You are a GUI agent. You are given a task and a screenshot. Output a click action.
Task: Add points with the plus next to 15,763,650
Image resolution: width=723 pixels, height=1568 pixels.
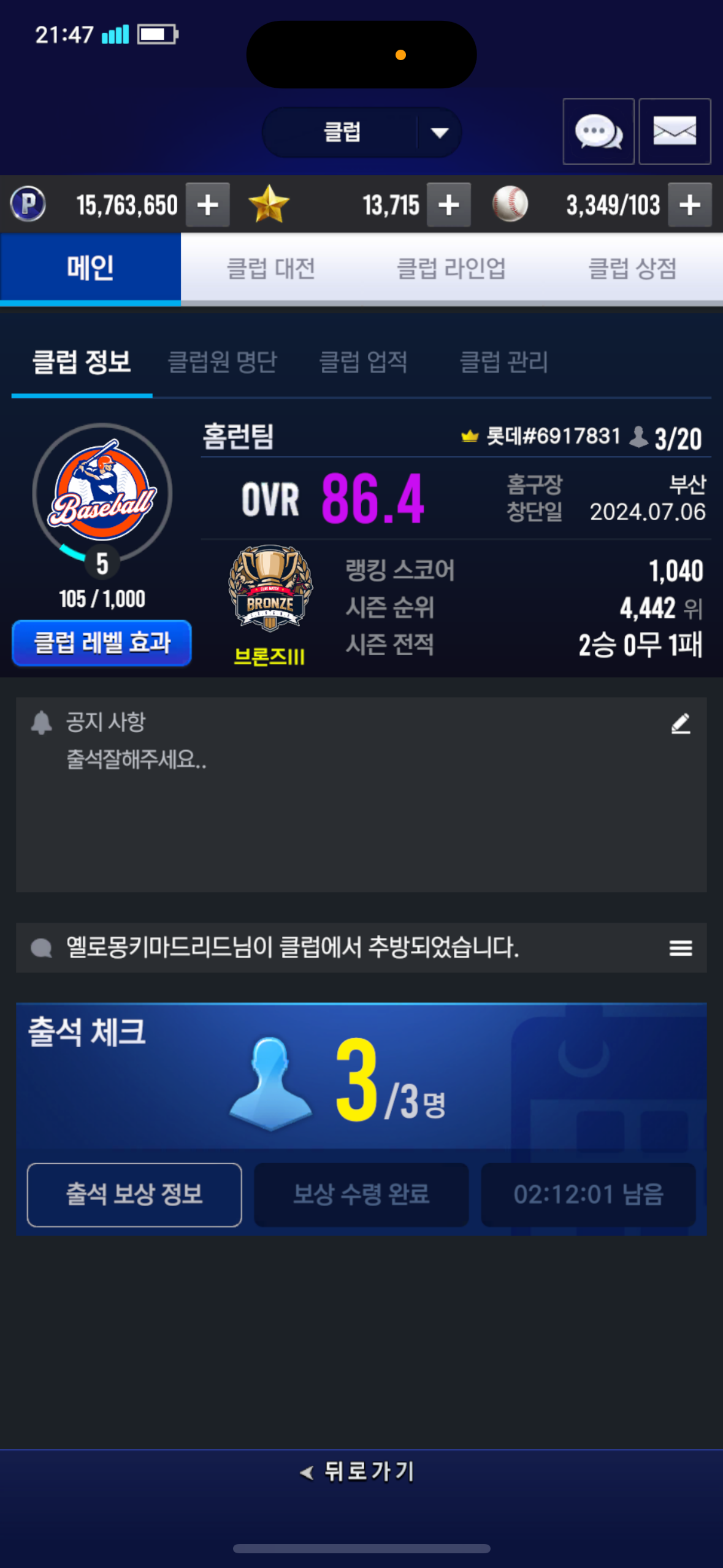coord(208,205)
